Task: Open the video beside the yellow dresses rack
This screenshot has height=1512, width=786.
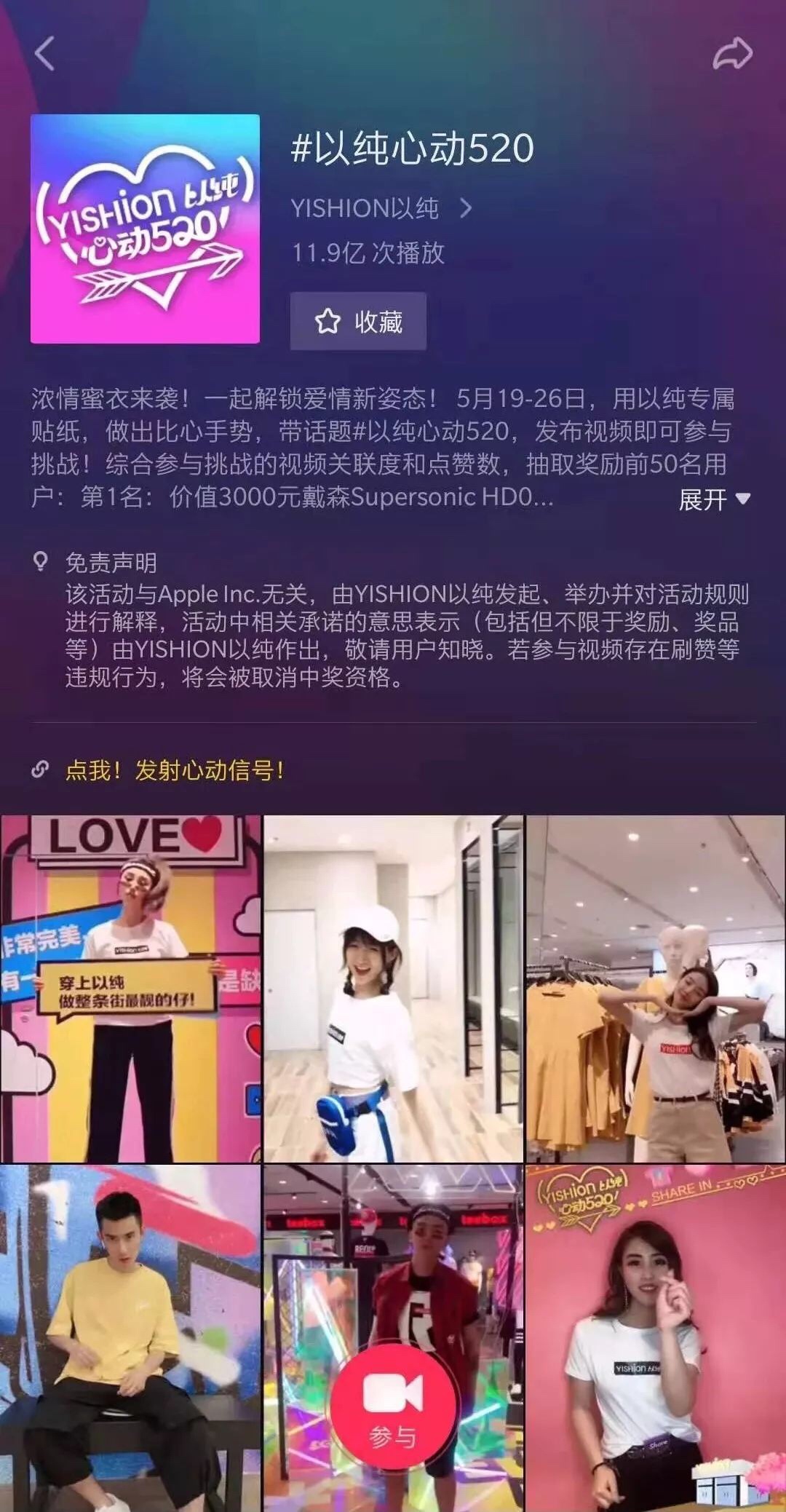Action: coord(656,989)
